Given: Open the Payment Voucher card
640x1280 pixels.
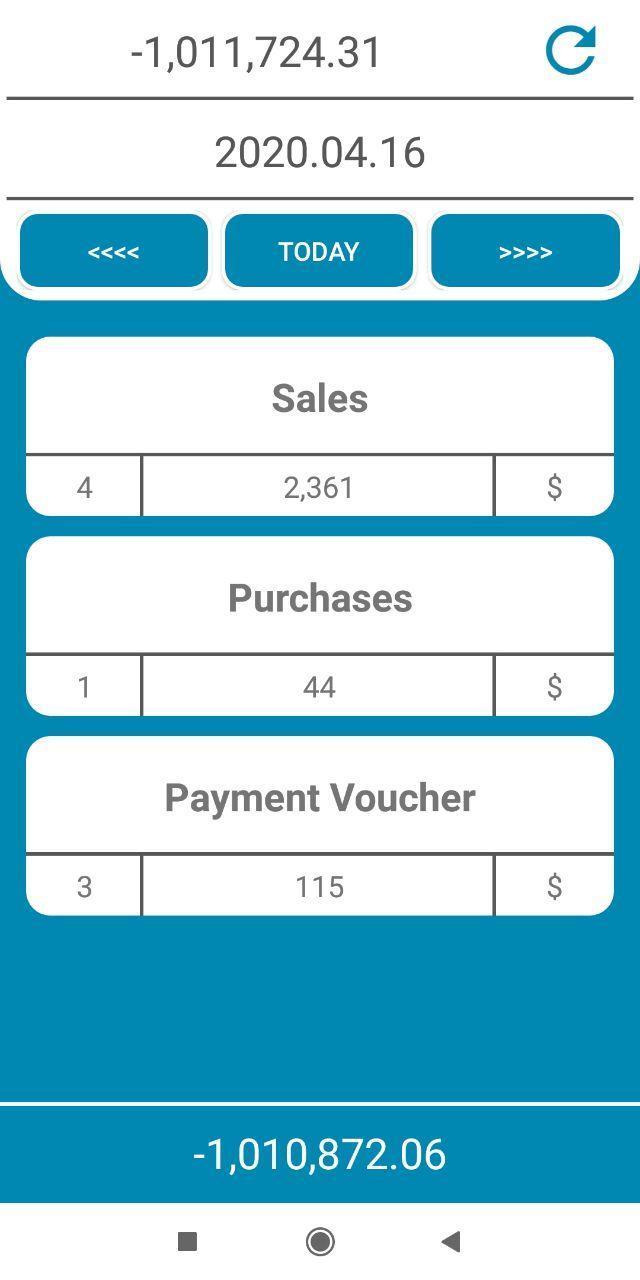Looking at the screenshot, I should (x=320, y=826).
